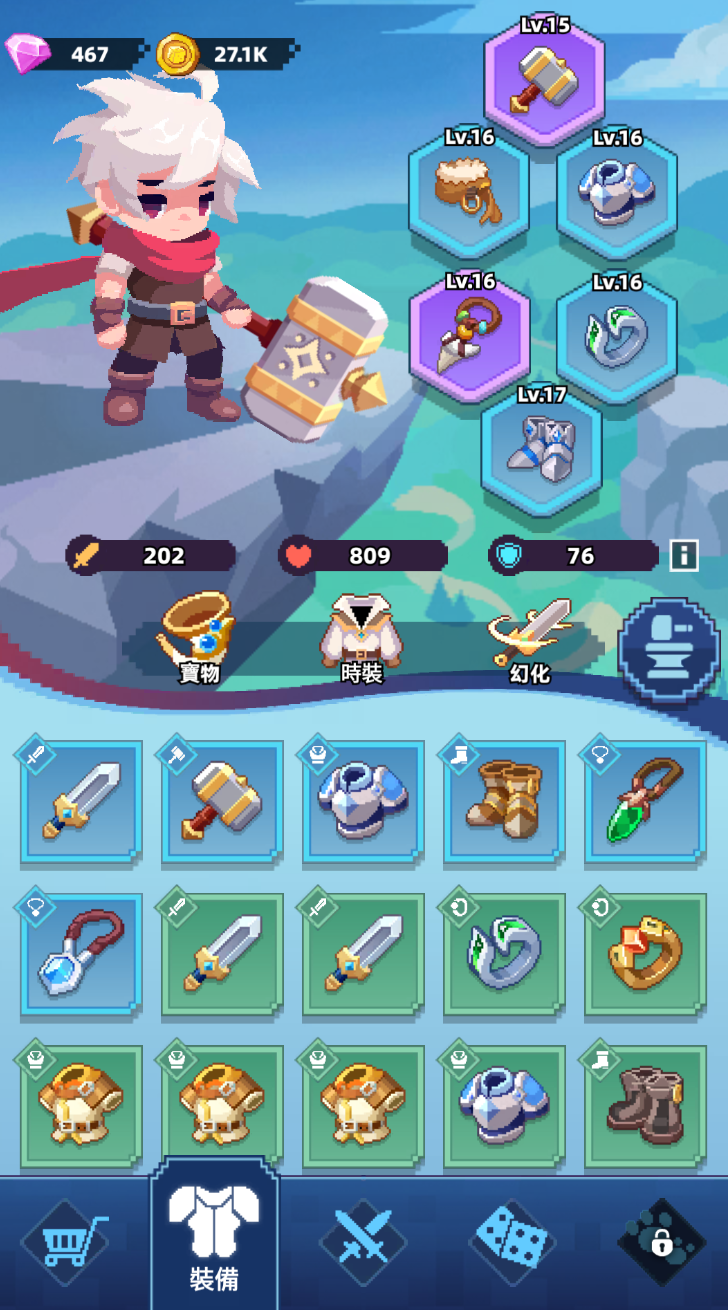Select the brown leather boots in green slot
Viewport: 728px width, 1310px height.
click(645, 1106)
